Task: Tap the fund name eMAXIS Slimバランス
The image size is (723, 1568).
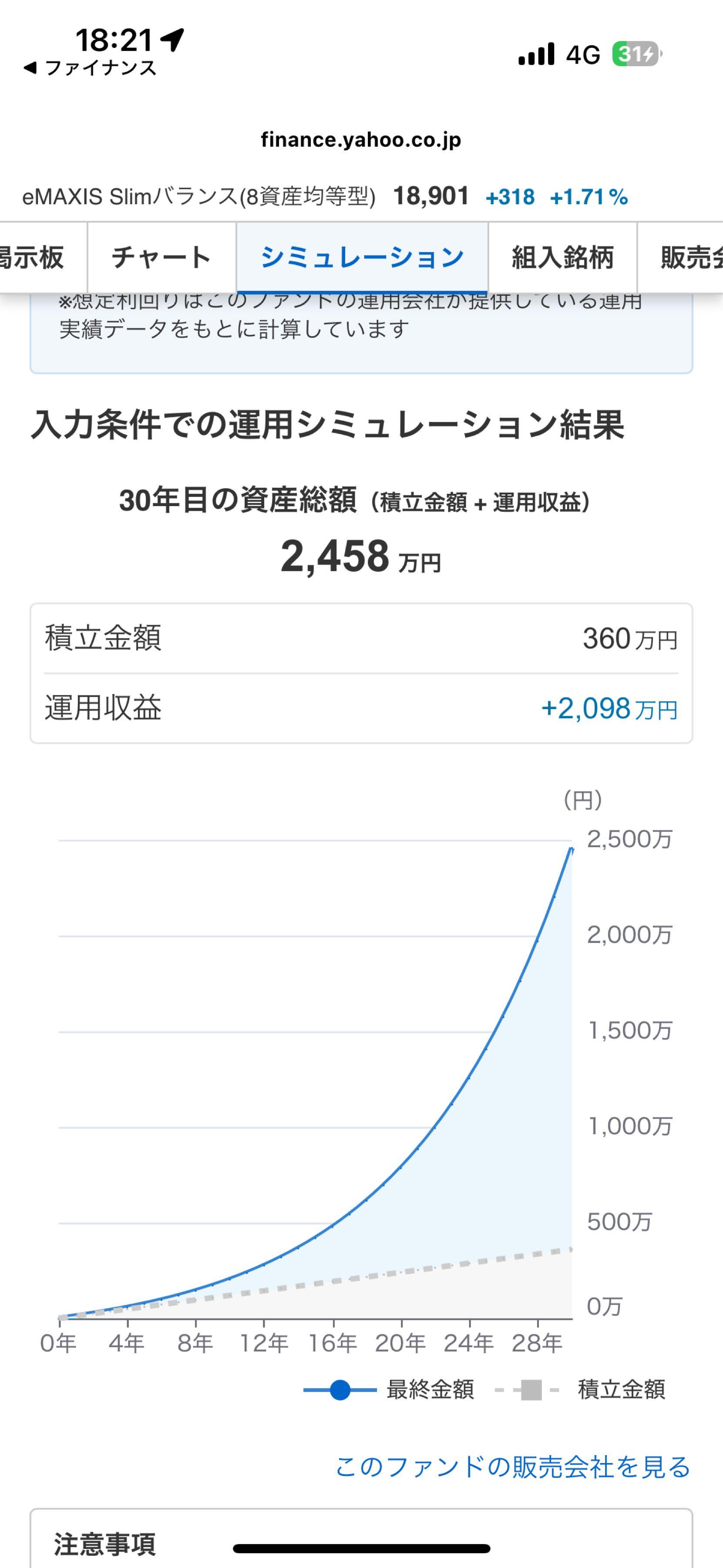Action: pos(201,196)
